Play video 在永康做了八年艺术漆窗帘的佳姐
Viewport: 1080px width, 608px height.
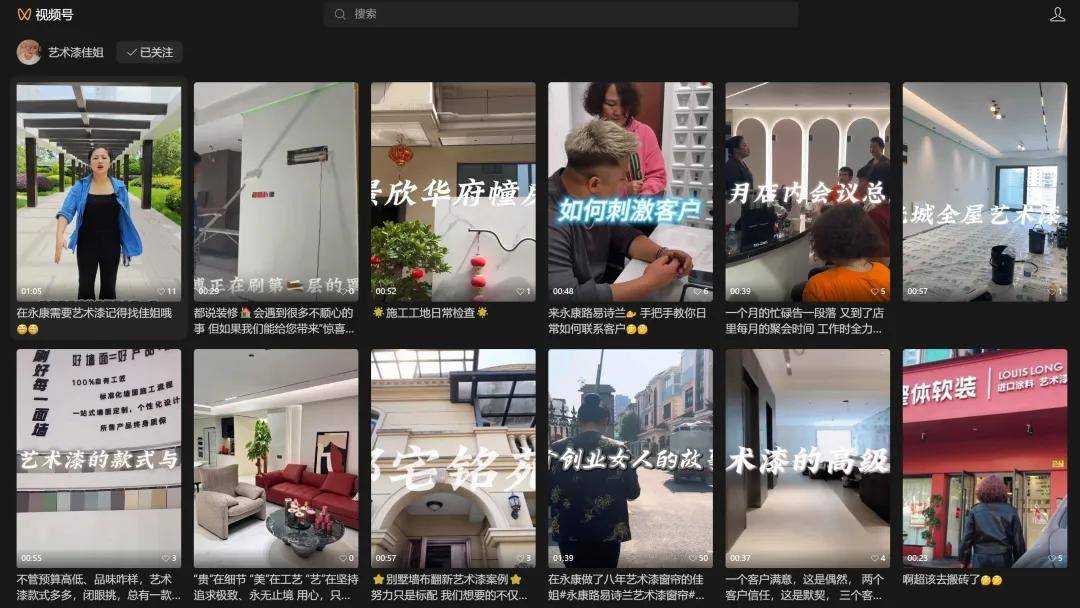click(x=630, y=458)
